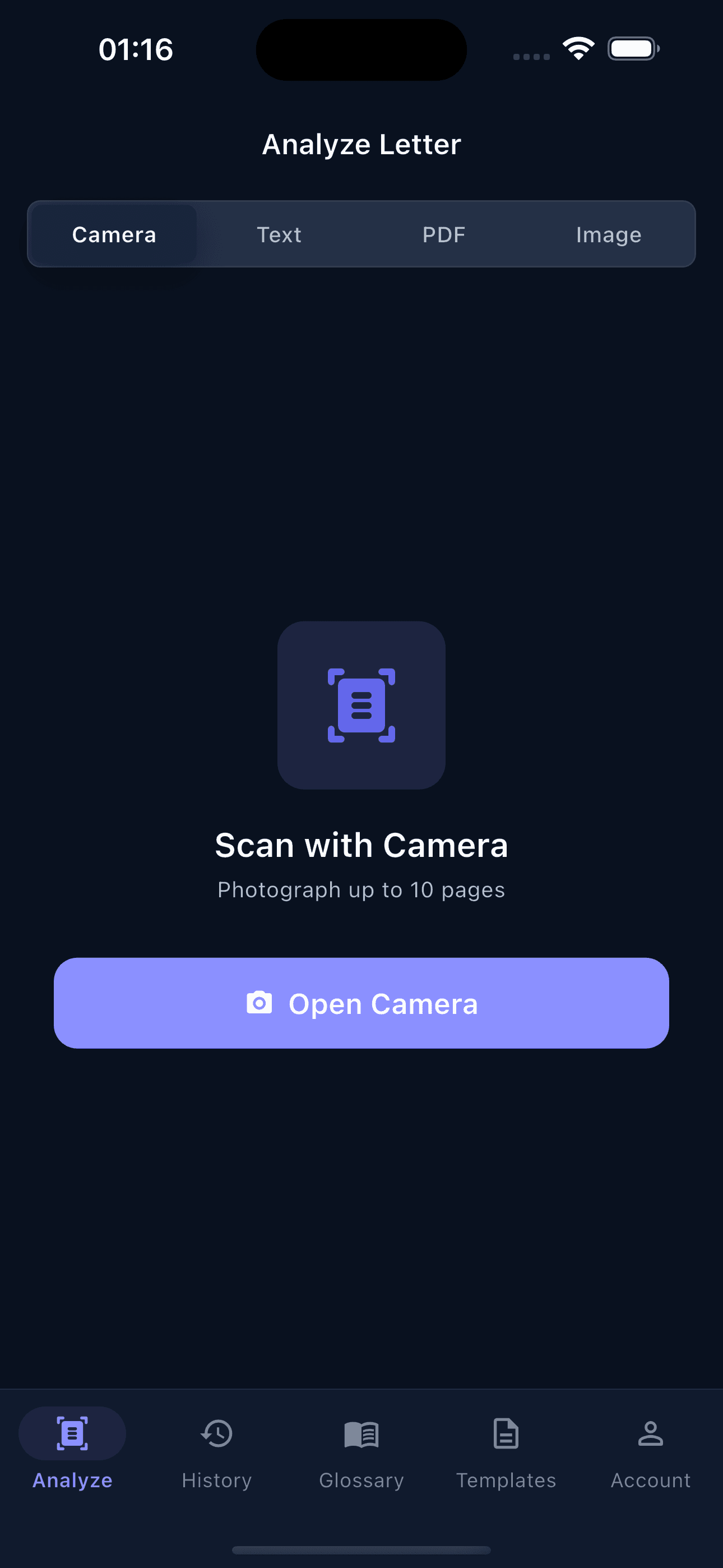The width and height of the screenshot is (723, 1568).
Task: Open the Account person icon
Action: pyautogui.click(x=650, y=1434)
